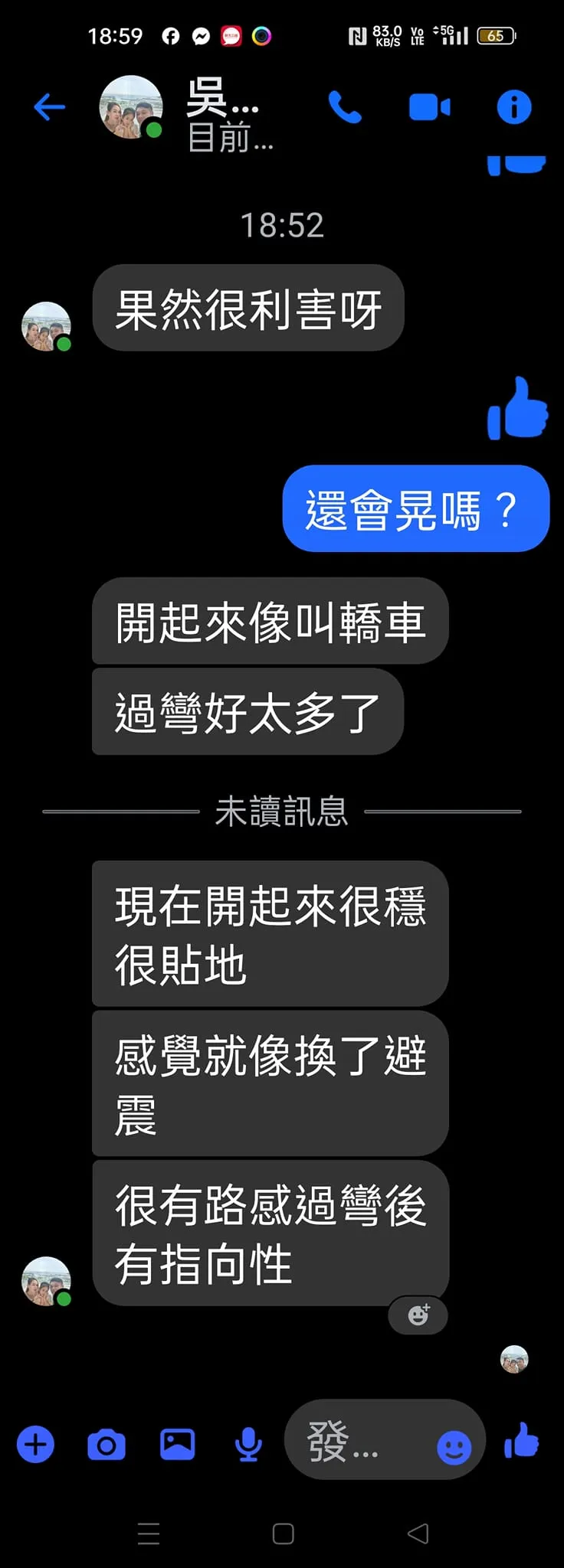The image size is (564, 1568).
Task: Open more attachment options plus button
Action: click(x=35, y=1445)
